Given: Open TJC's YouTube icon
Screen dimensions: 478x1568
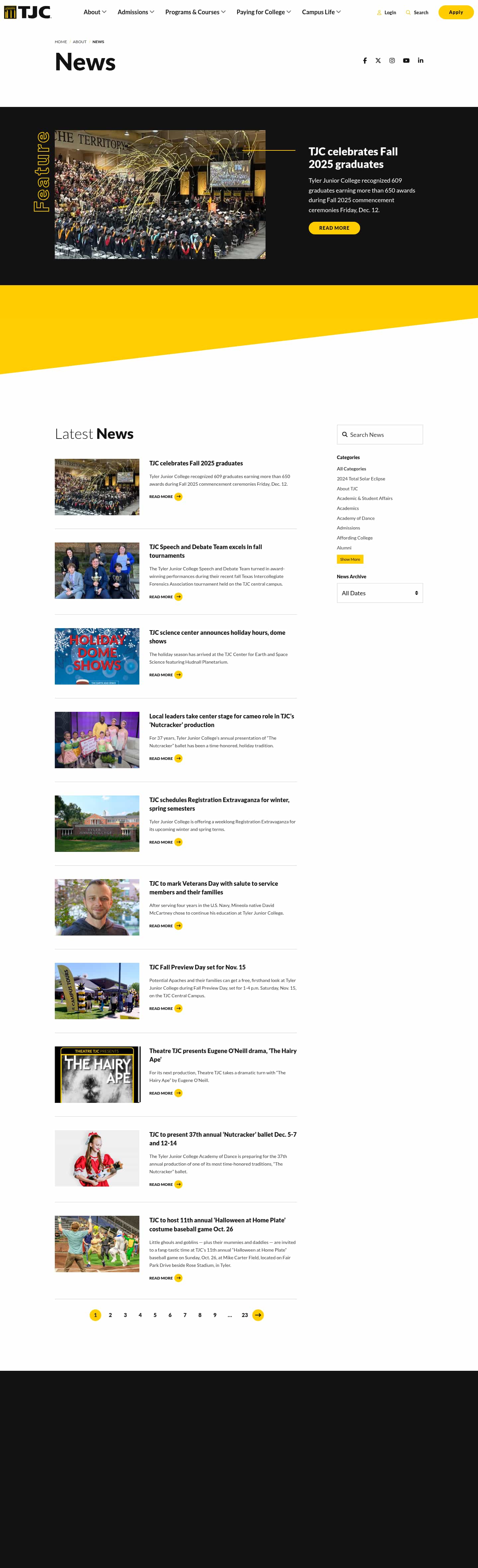Looking at the screenshot, I should point(406,61).
